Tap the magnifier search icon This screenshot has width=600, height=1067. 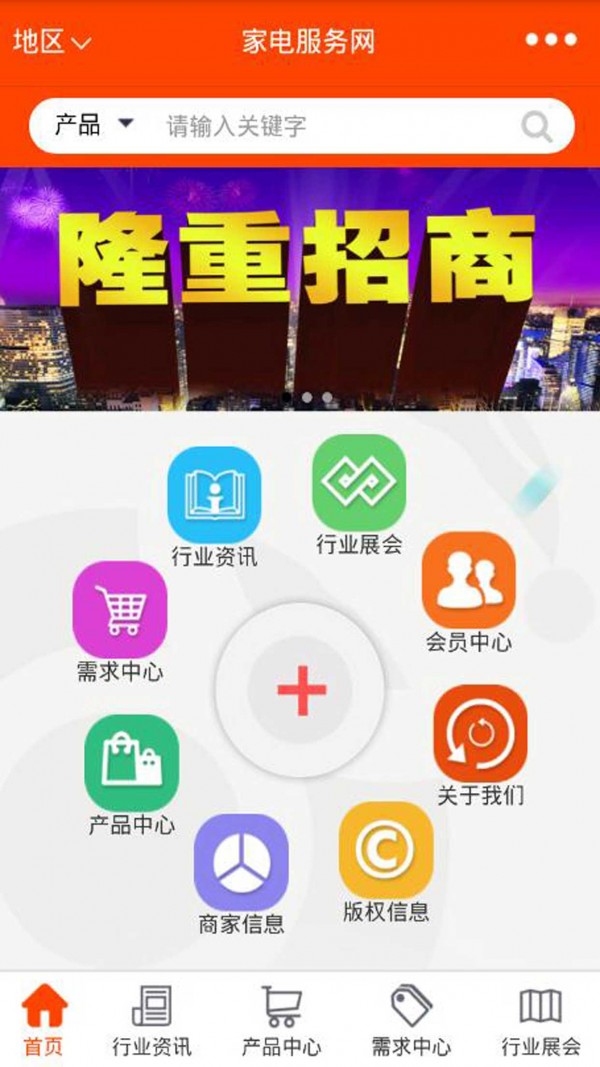tap(537, 127)
